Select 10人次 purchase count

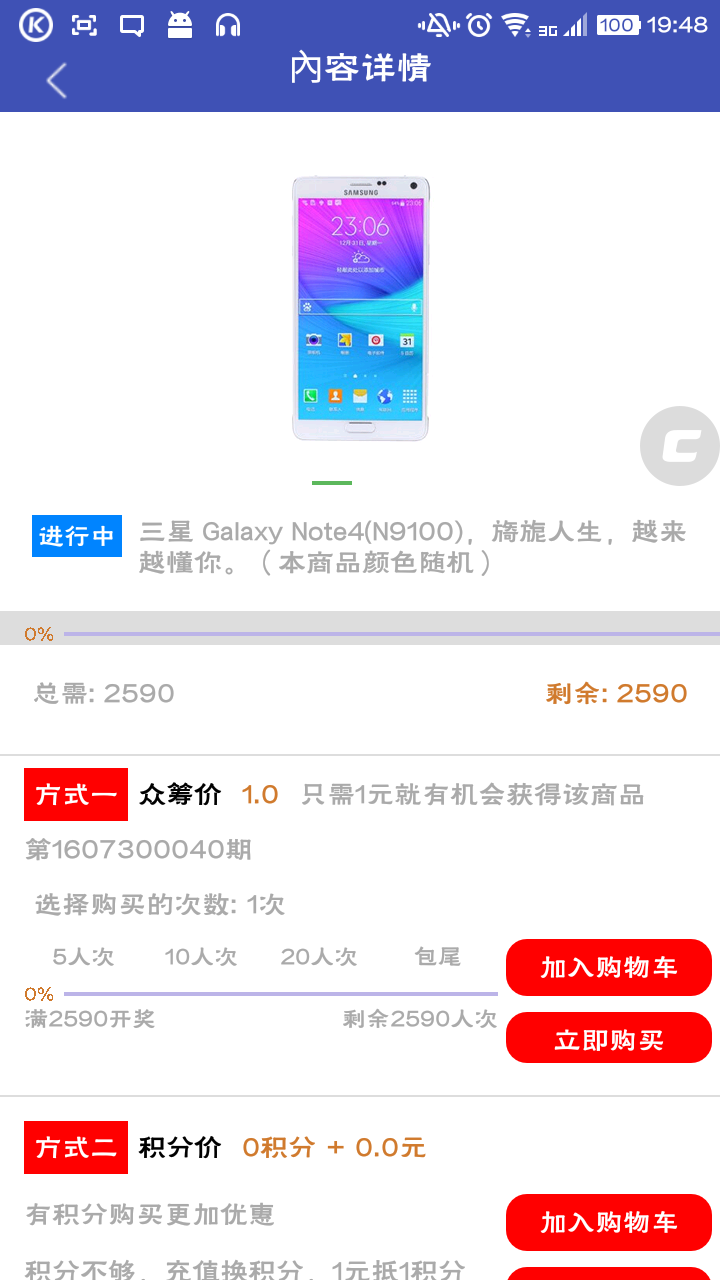pos(201,957)
